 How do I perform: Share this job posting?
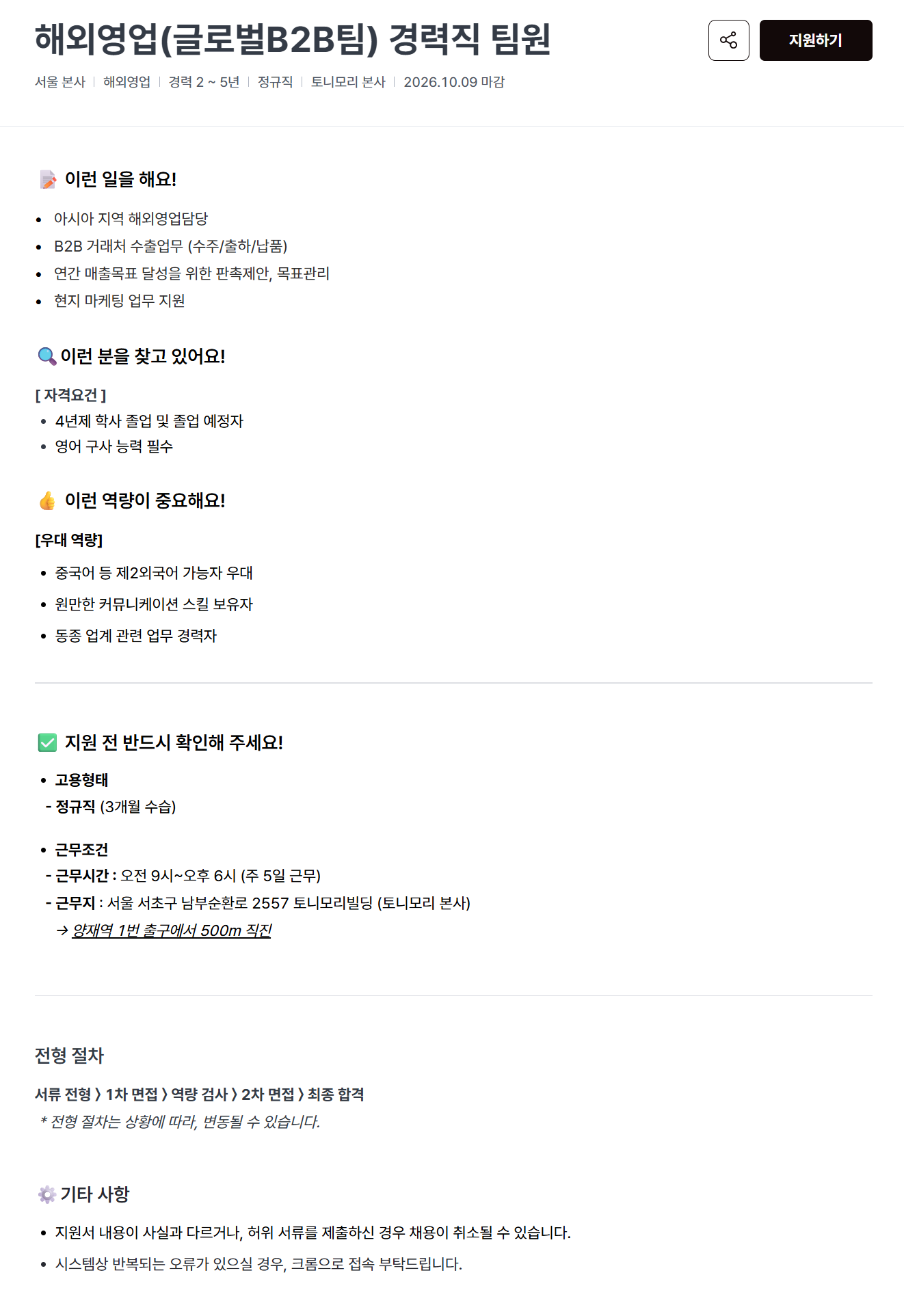point(729,40)
